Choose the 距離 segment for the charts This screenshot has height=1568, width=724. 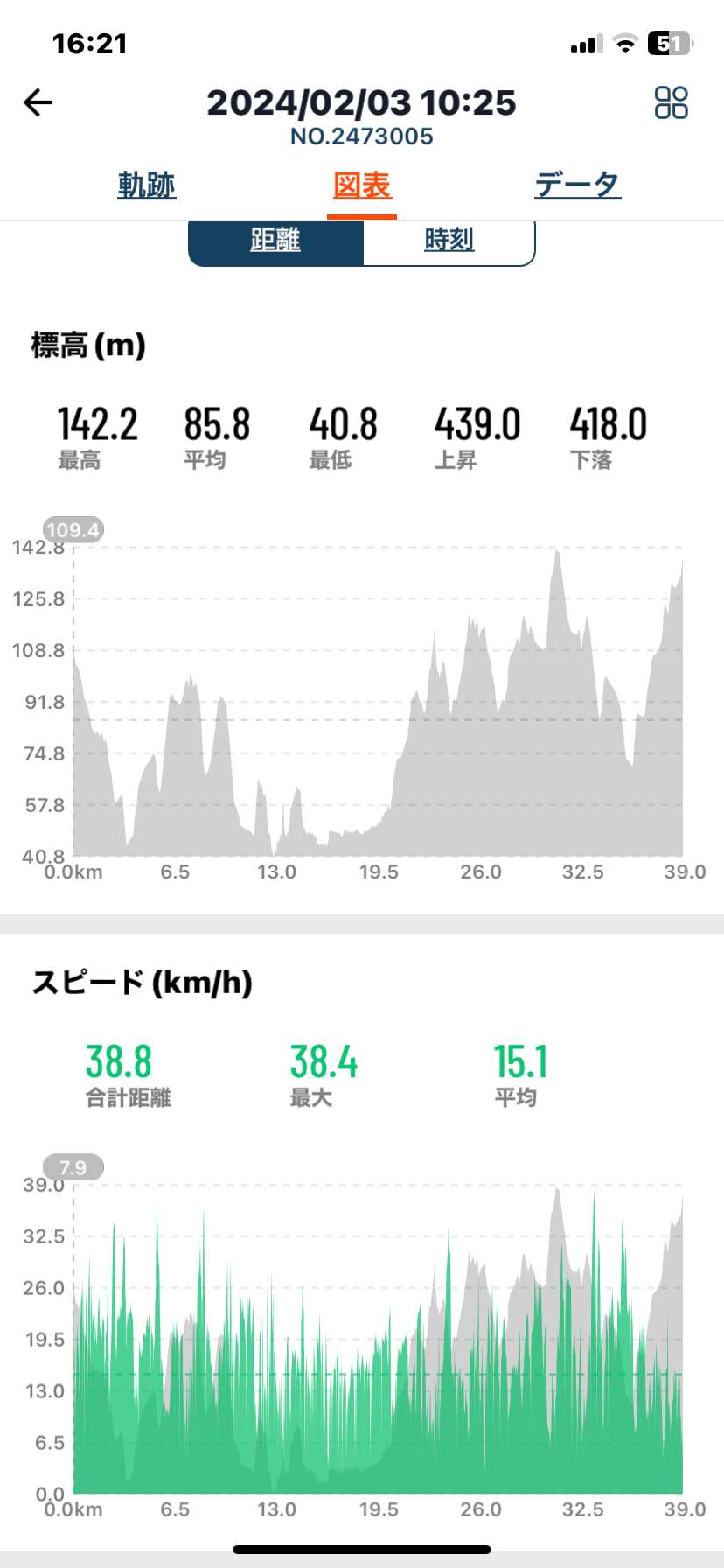tap(275, 241)
